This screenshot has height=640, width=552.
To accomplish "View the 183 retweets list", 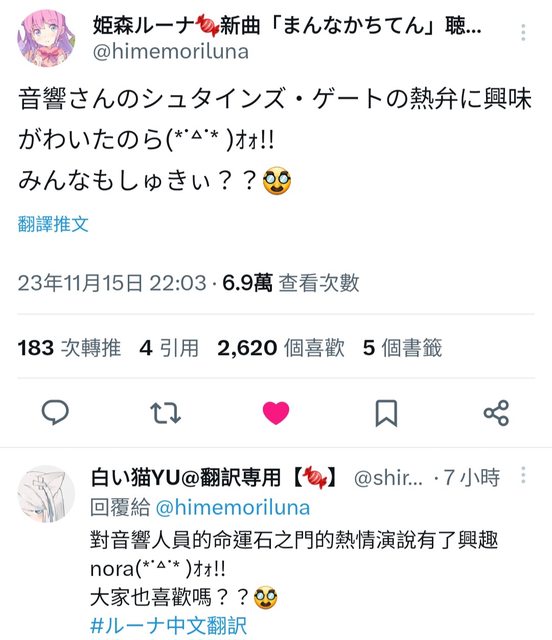I will 69,348.
